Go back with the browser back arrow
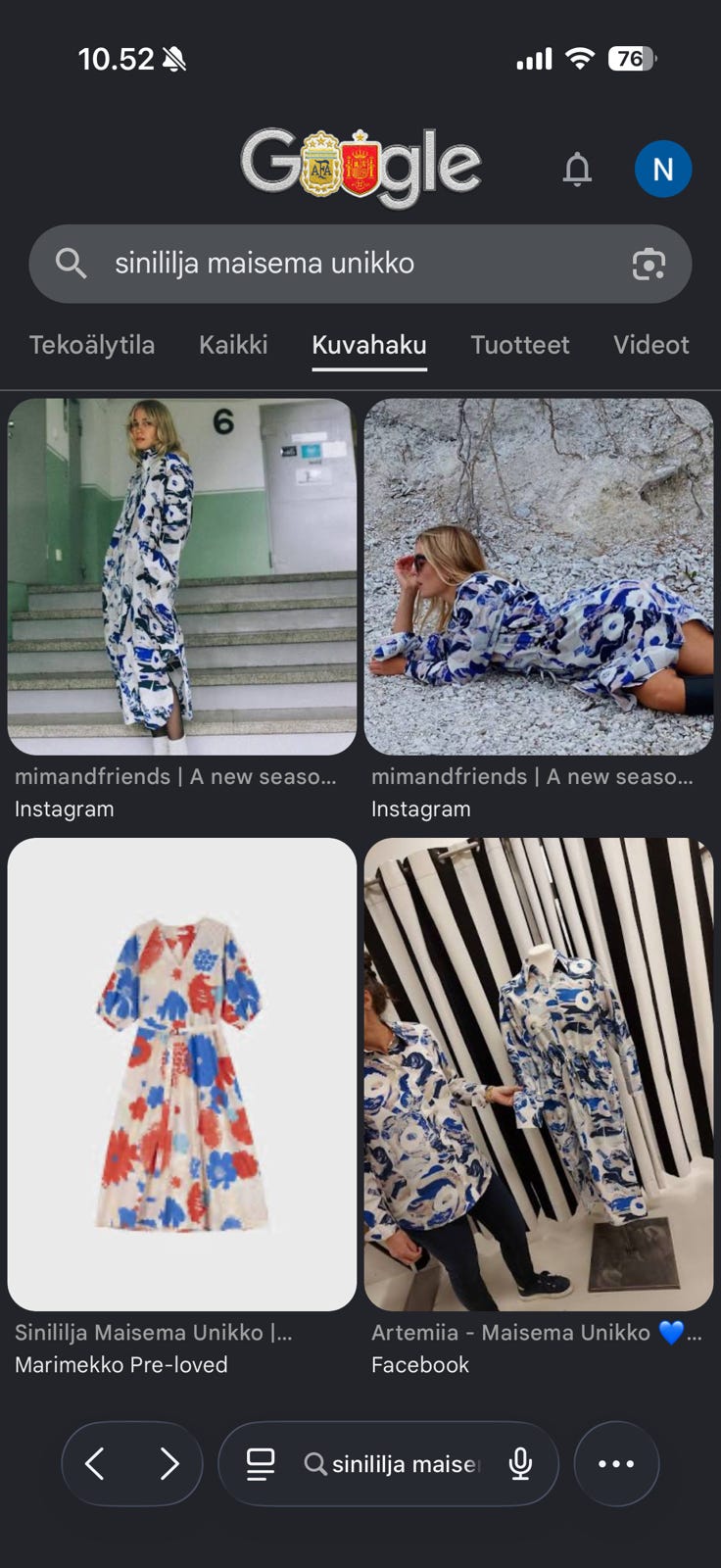The width and height of the screenshot is (721, 1568). 95,1464
